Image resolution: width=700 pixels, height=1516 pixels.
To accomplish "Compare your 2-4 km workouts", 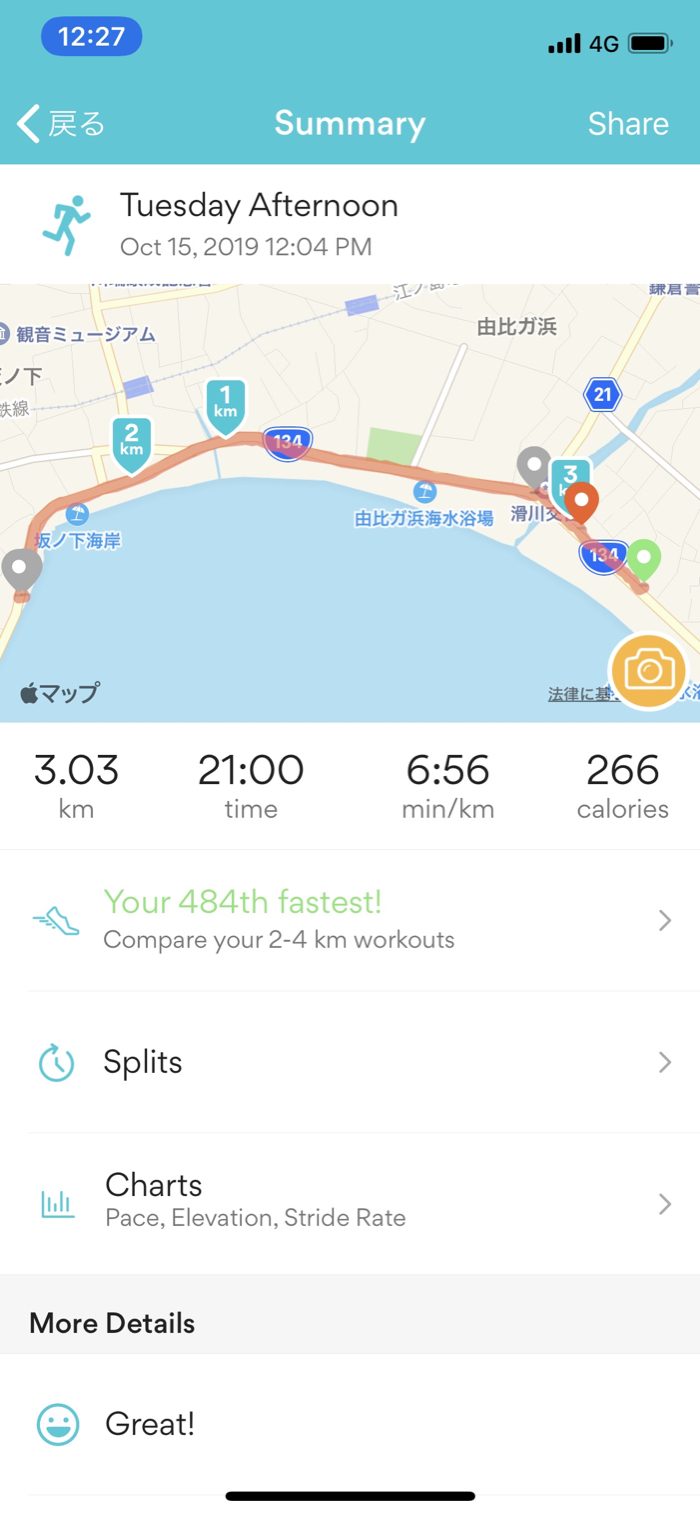I will [350, 920].
